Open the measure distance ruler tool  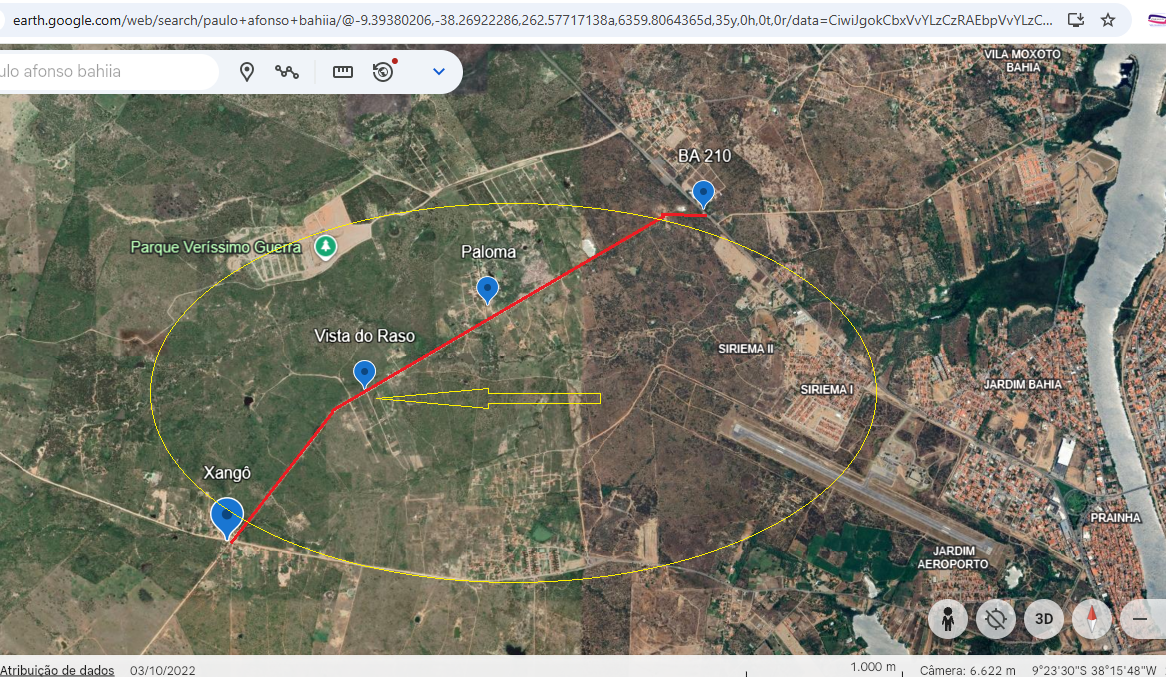[343, 72]
